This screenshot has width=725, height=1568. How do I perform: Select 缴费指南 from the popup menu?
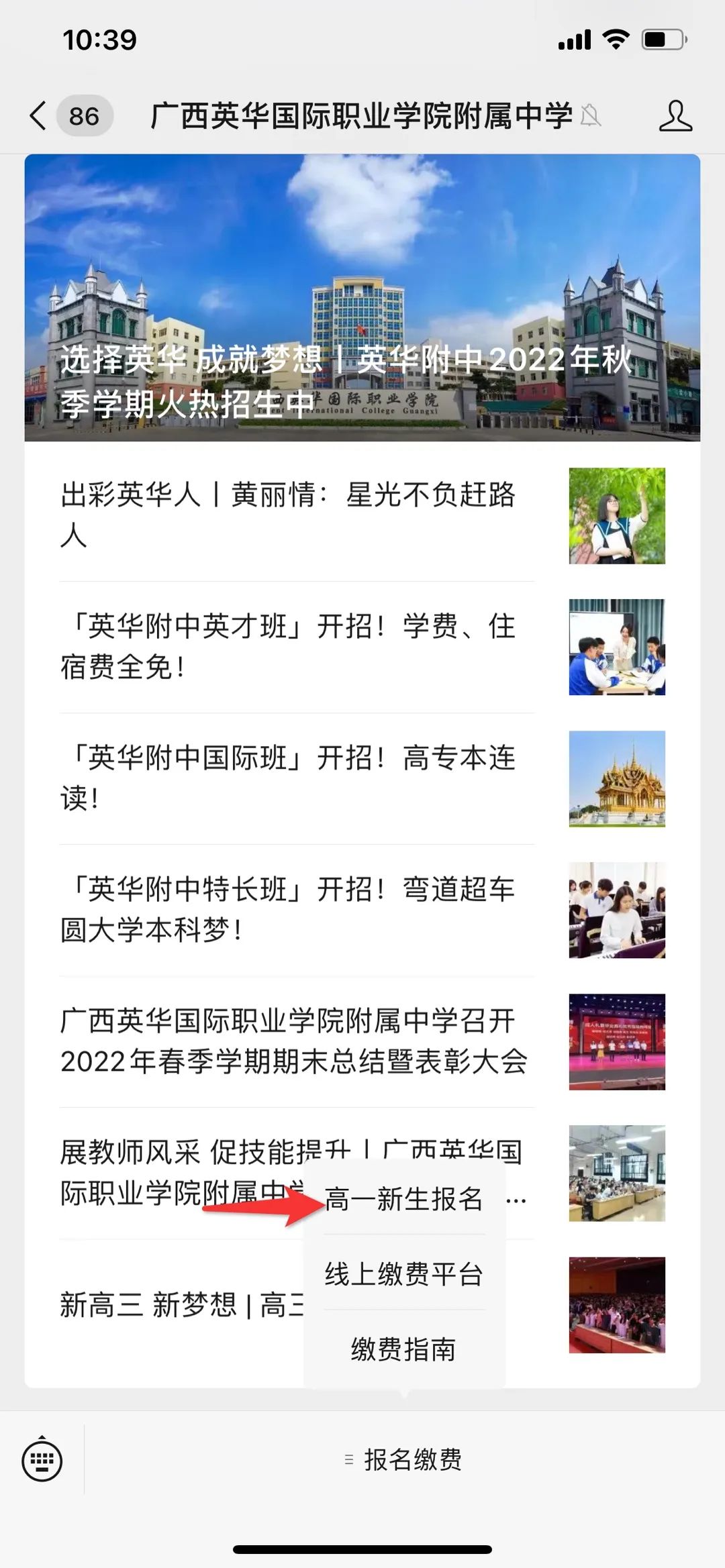[404, 1349]
